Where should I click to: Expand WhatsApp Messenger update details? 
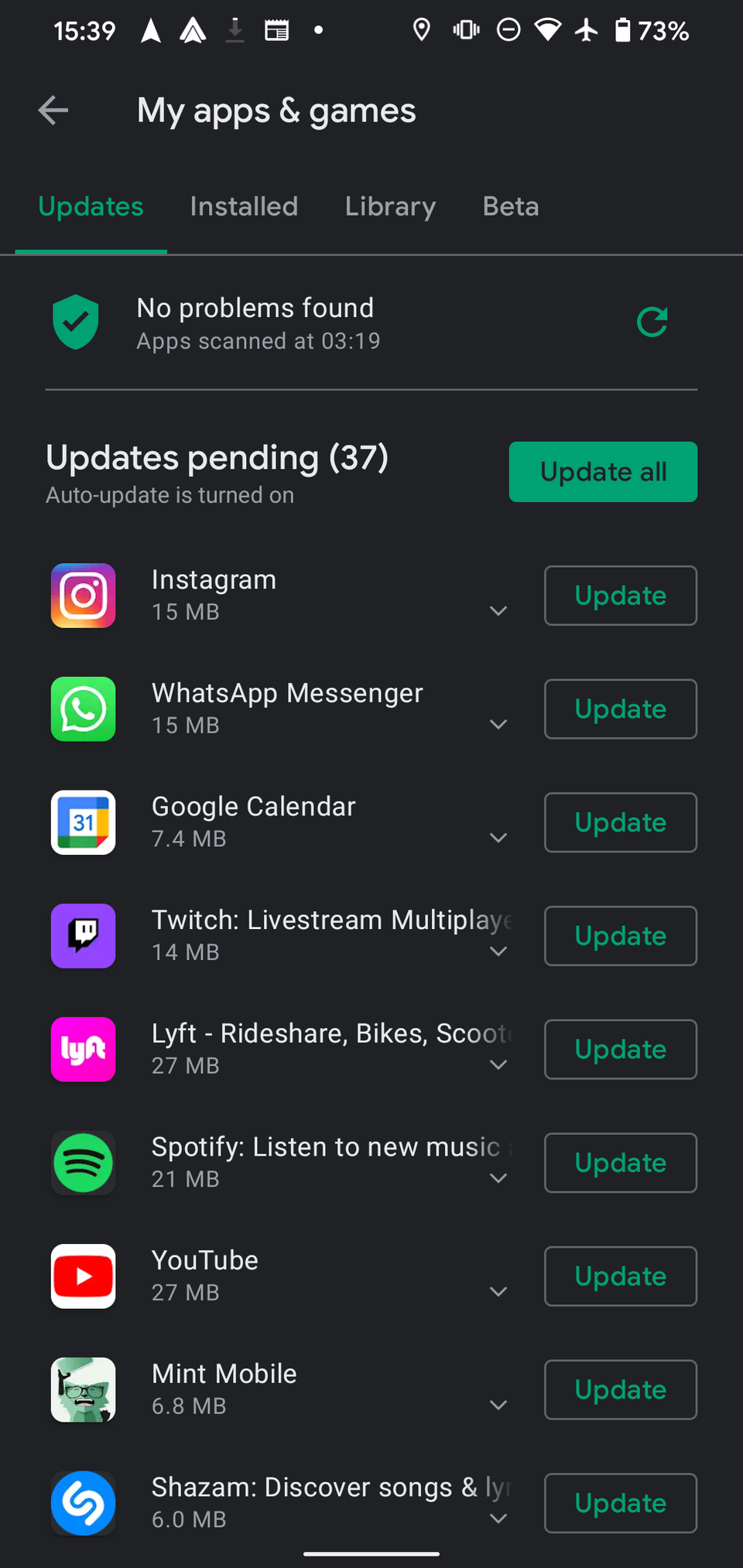pos(499,724)
